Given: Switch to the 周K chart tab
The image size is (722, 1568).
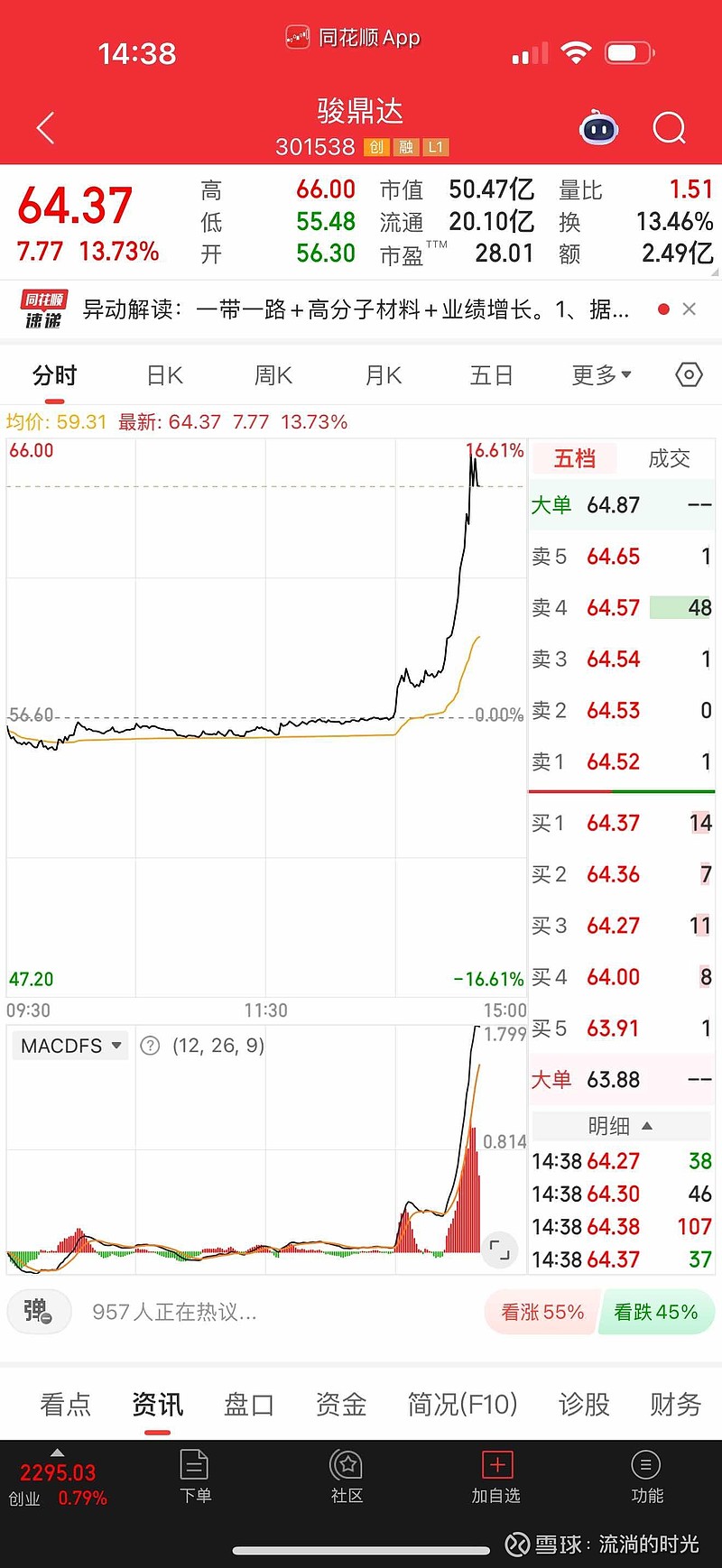Looking at the screenshot, I should pos(273,375).
